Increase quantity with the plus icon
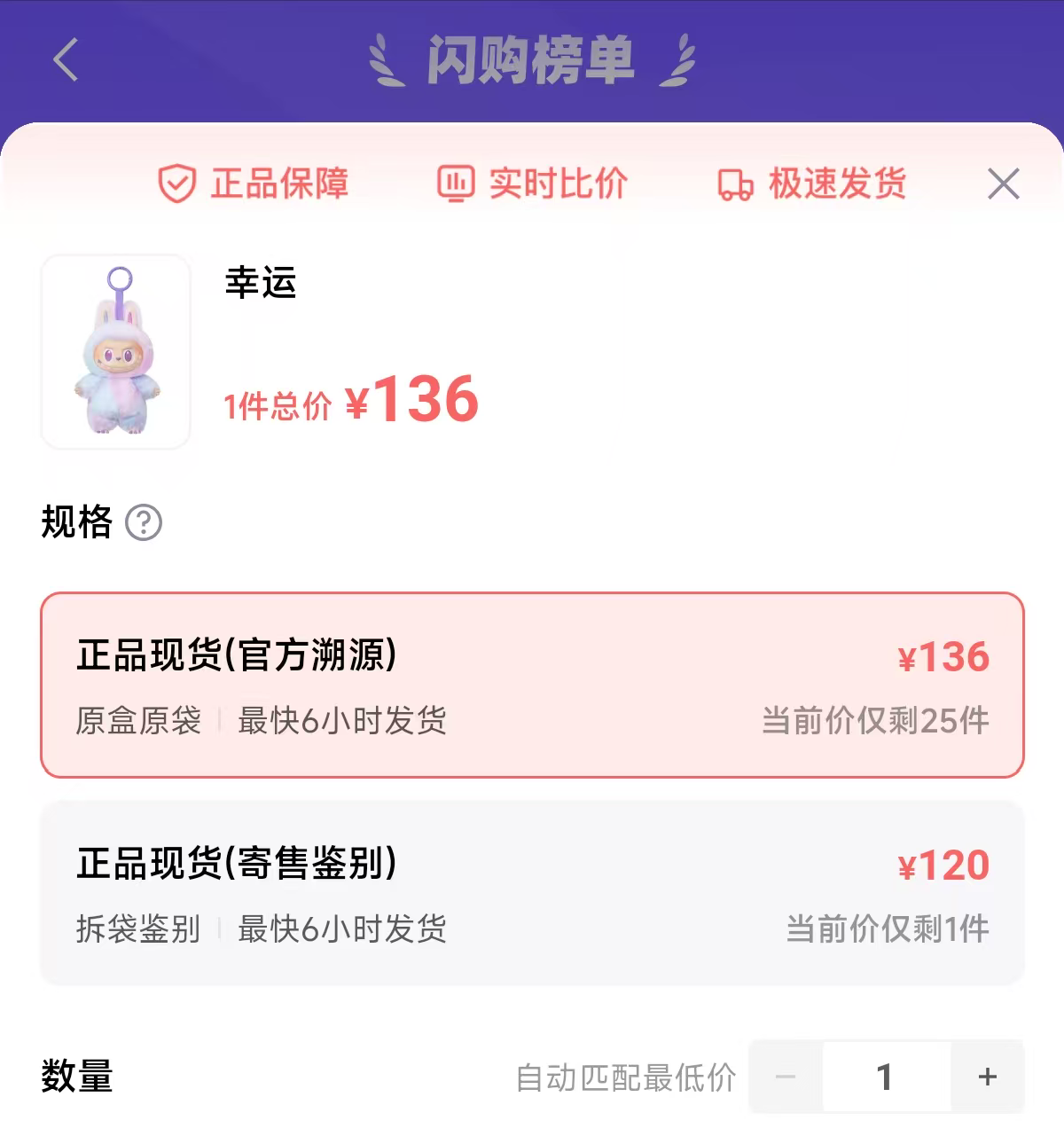Viewport: 1064px width, 1136px height. tap(986, 1077)
